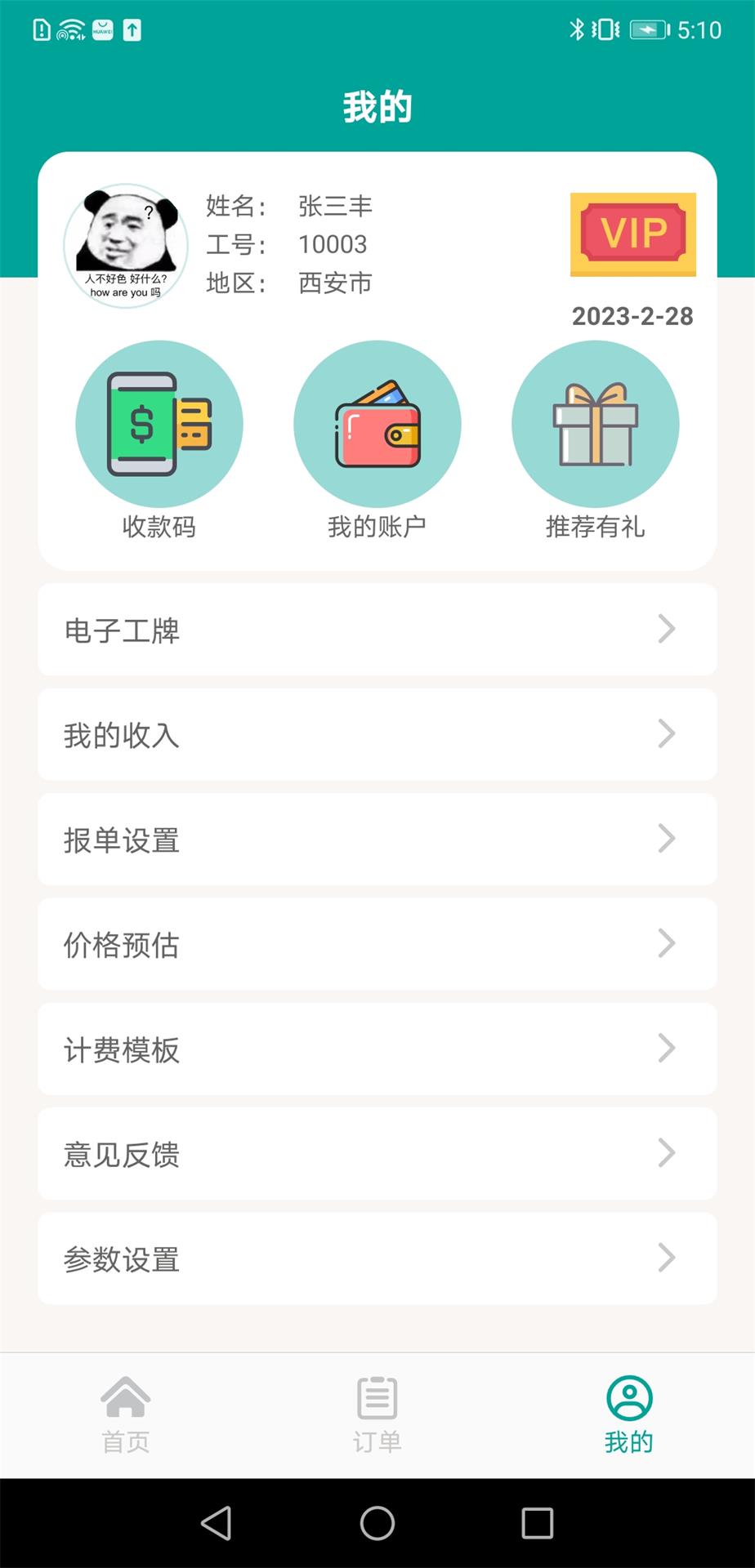755x1568 pixels.
Task: View 我的收入 income
Action: point(377,734)
